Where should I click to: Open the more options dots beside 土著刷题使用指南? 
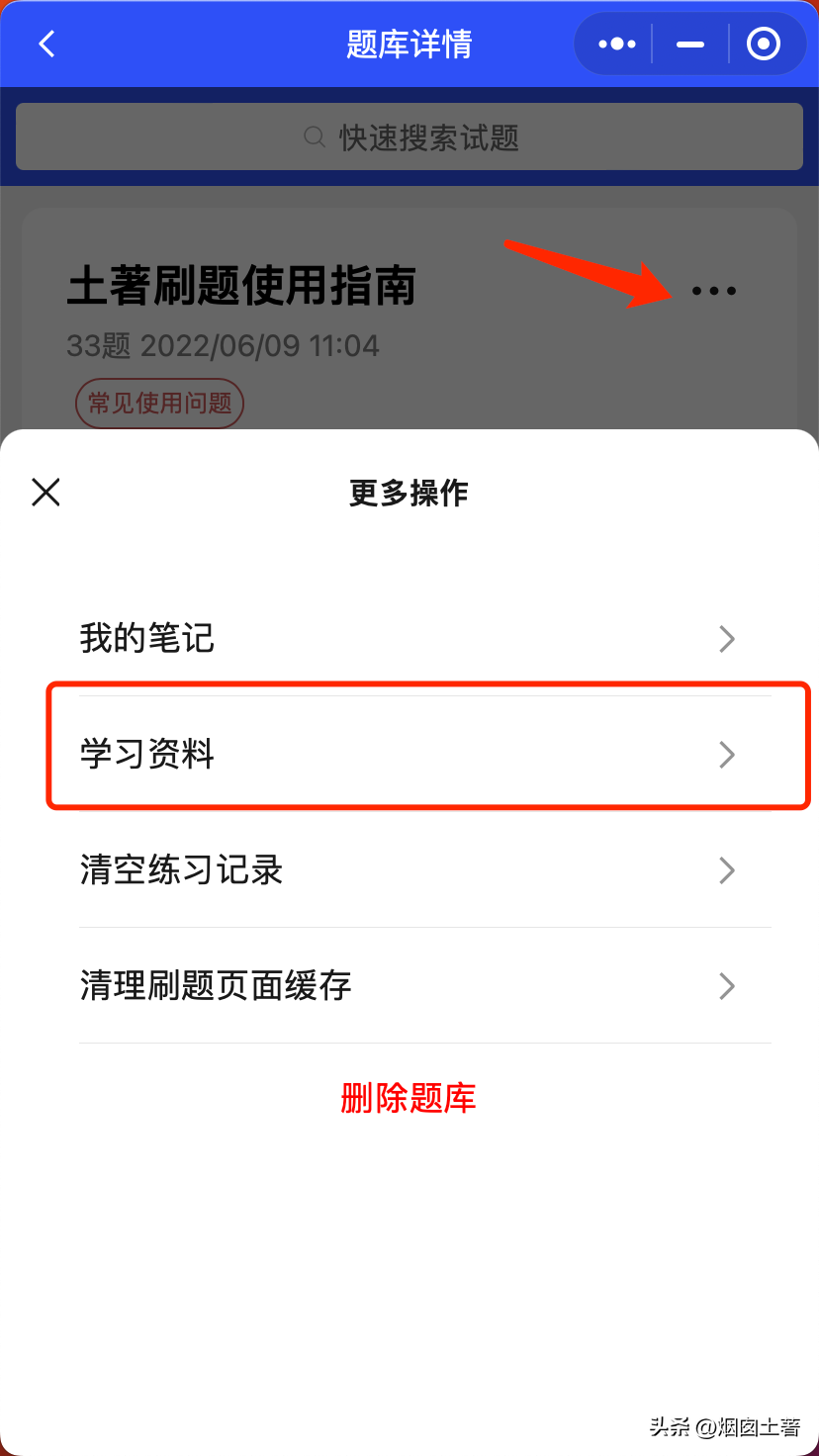pyautogui.click(x=714, y=291)
